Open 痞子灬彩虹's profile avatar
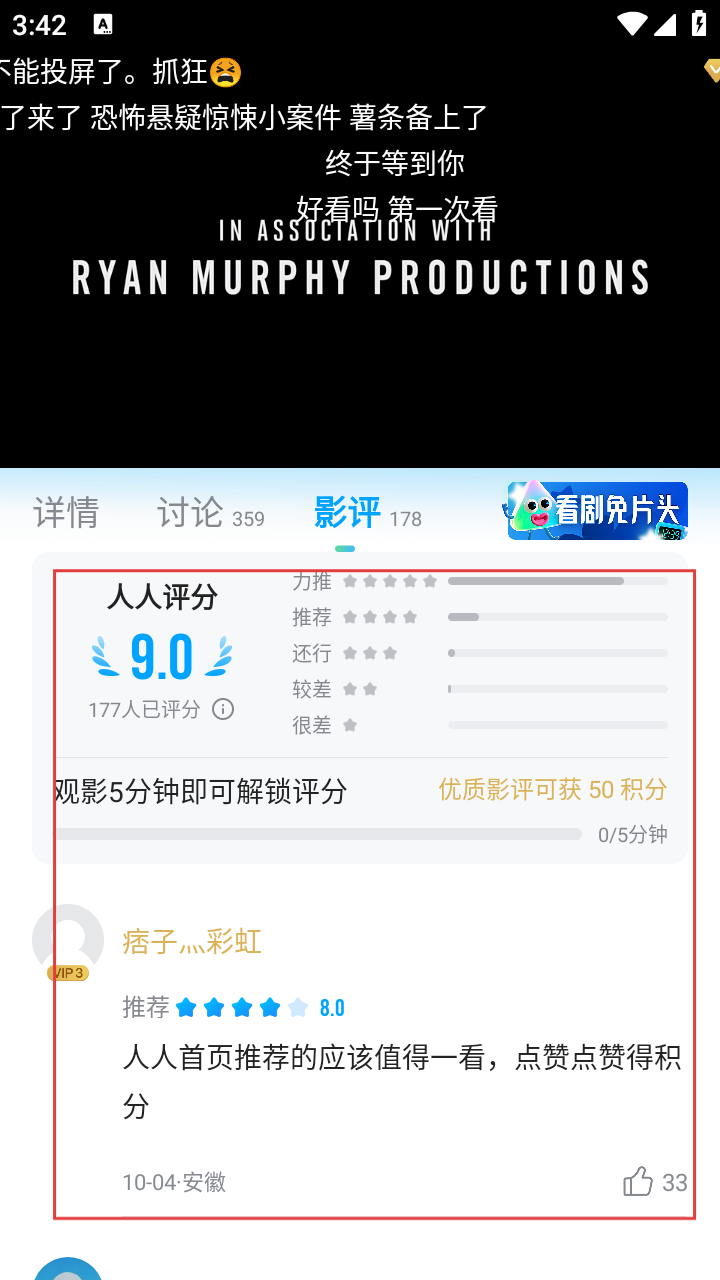 (68, 940)
